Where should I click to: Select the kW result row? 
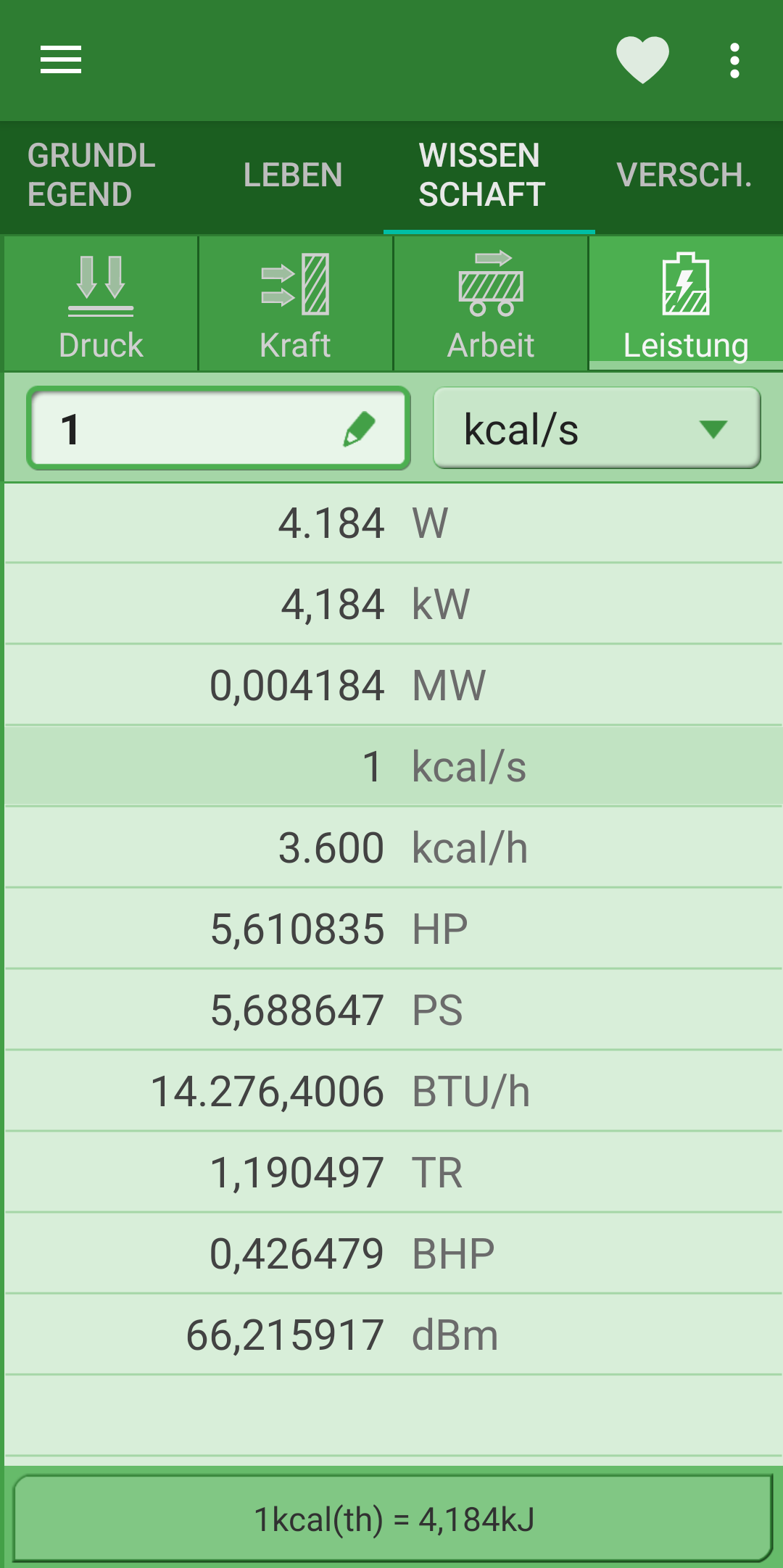tap(393, 605)
